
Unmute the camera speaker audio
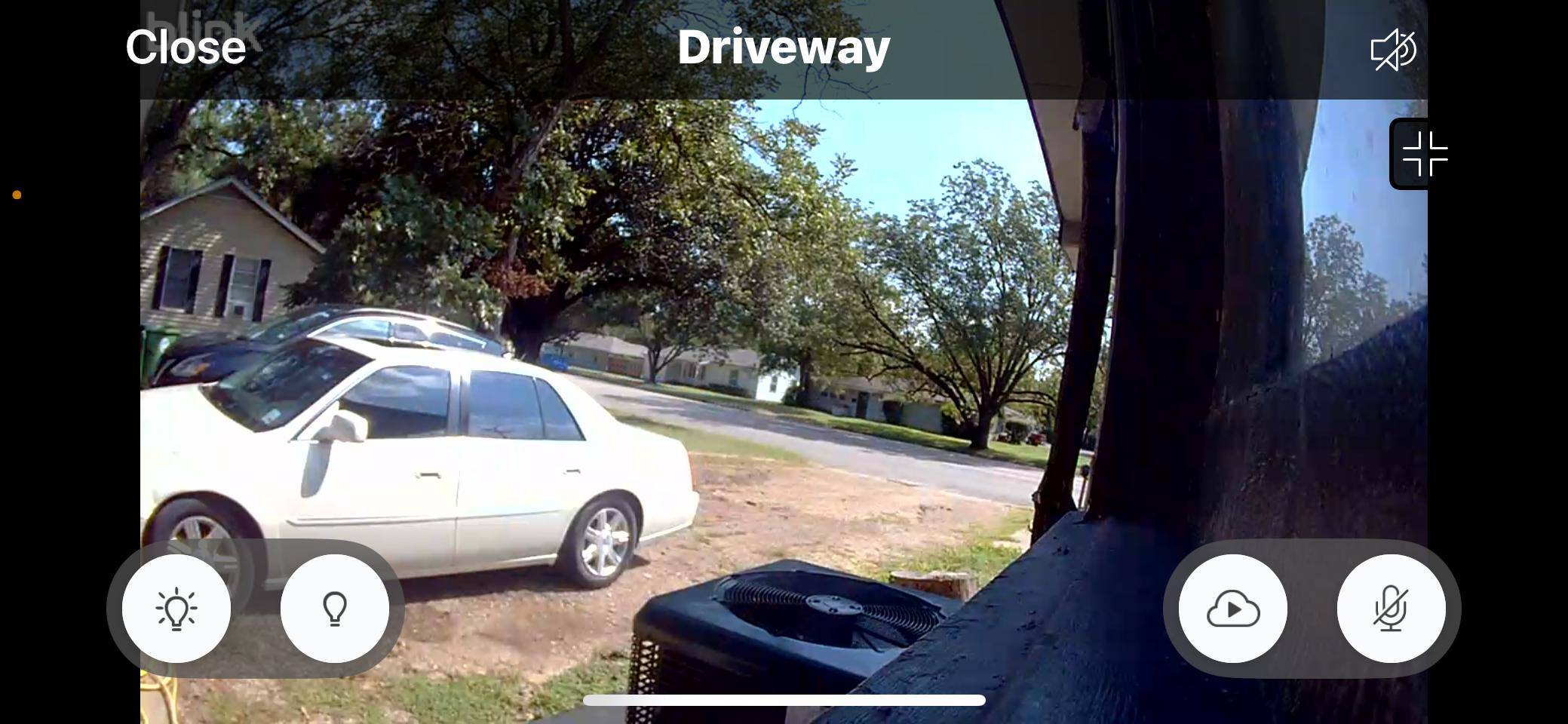pyautogui.click(x=1392, y=51)
